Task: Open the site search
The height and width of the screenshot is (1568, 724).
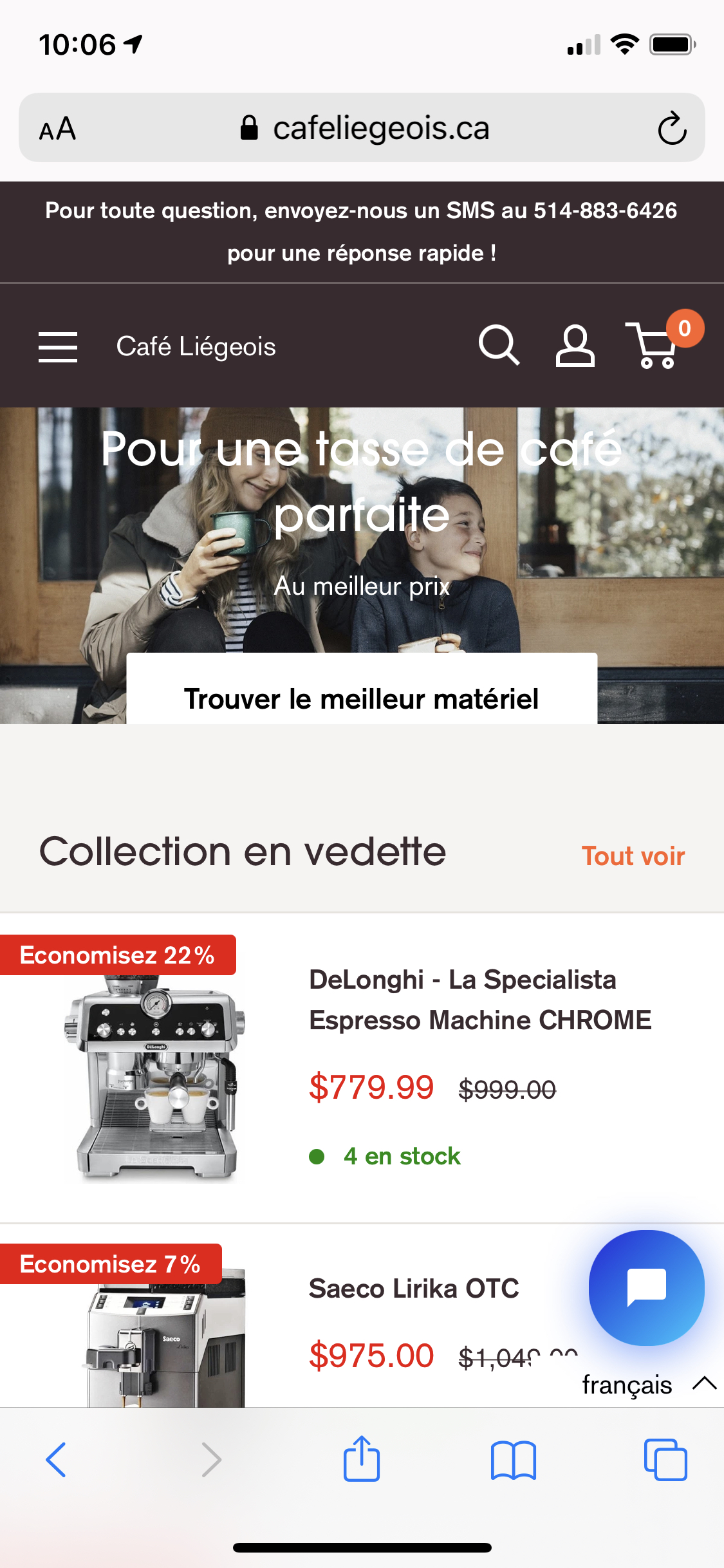Action: (499, 346)
